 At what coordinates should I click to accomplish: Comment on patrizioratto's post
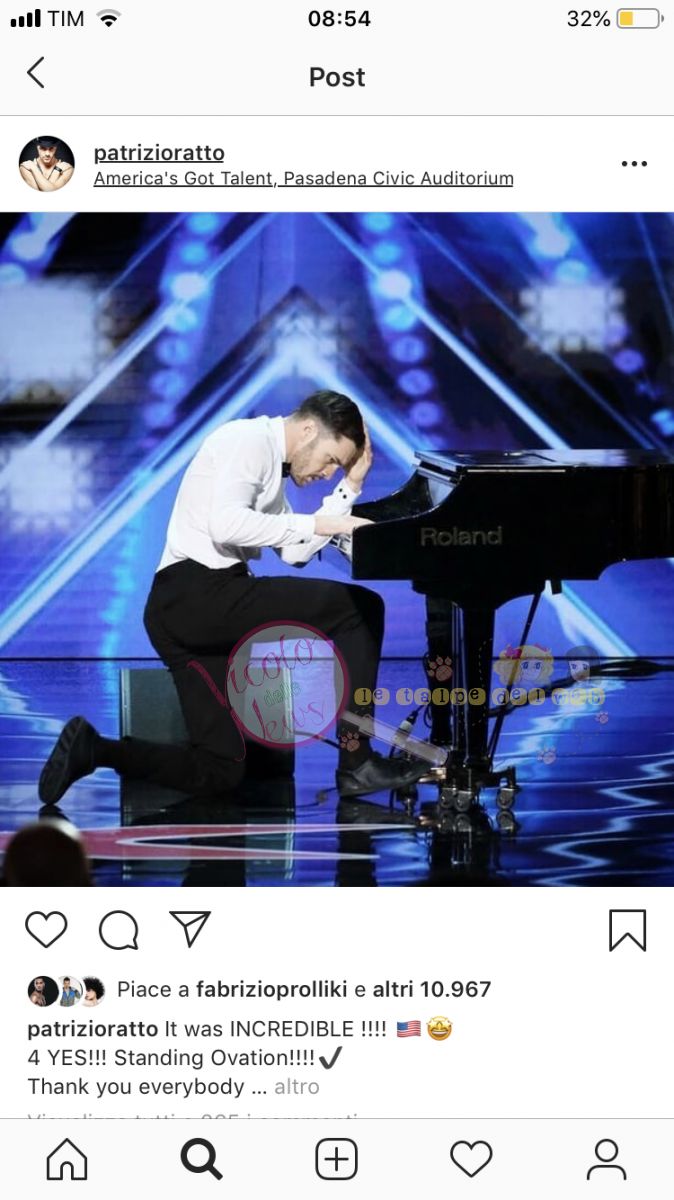coord(118,930)
